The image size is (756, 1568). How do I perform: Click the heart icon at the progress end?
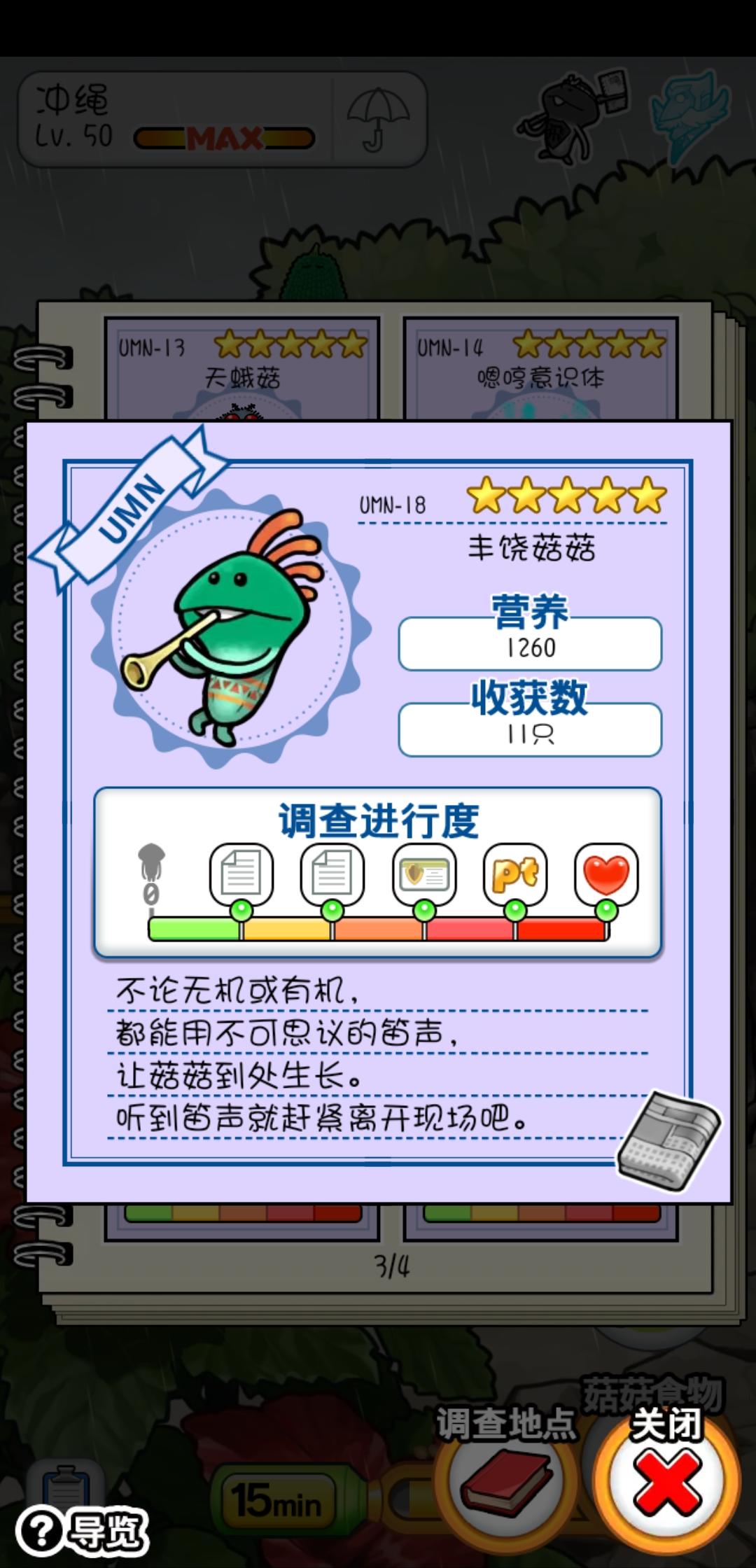click(606, 875)
